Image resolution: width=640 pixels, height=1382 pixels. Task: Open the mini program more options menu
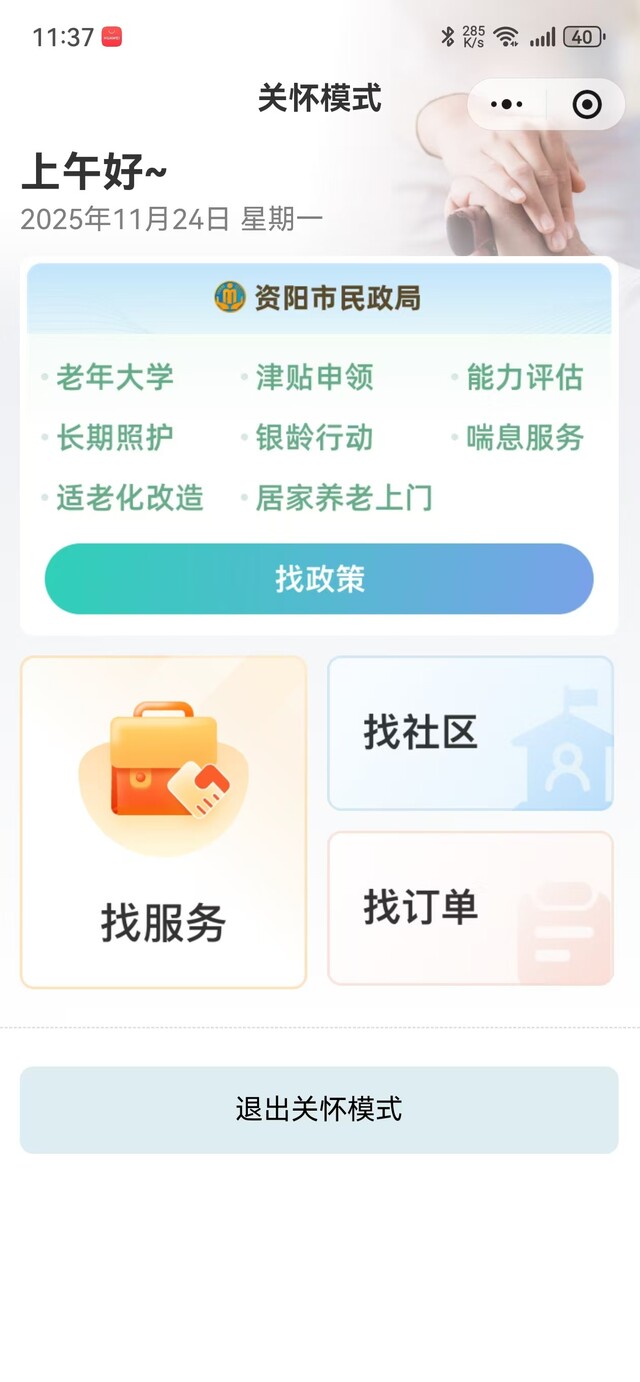pos(507,104)
